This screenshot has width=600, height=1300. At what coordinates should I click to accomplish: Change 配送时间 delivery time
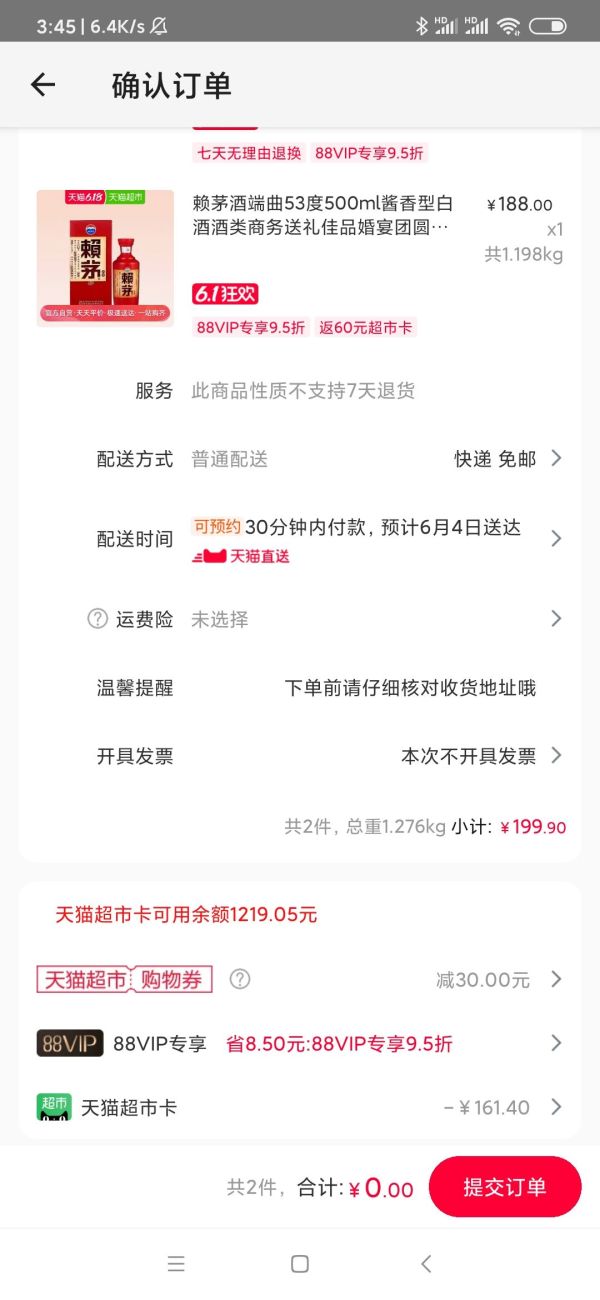pyautogui.click(x=556, y=539)
